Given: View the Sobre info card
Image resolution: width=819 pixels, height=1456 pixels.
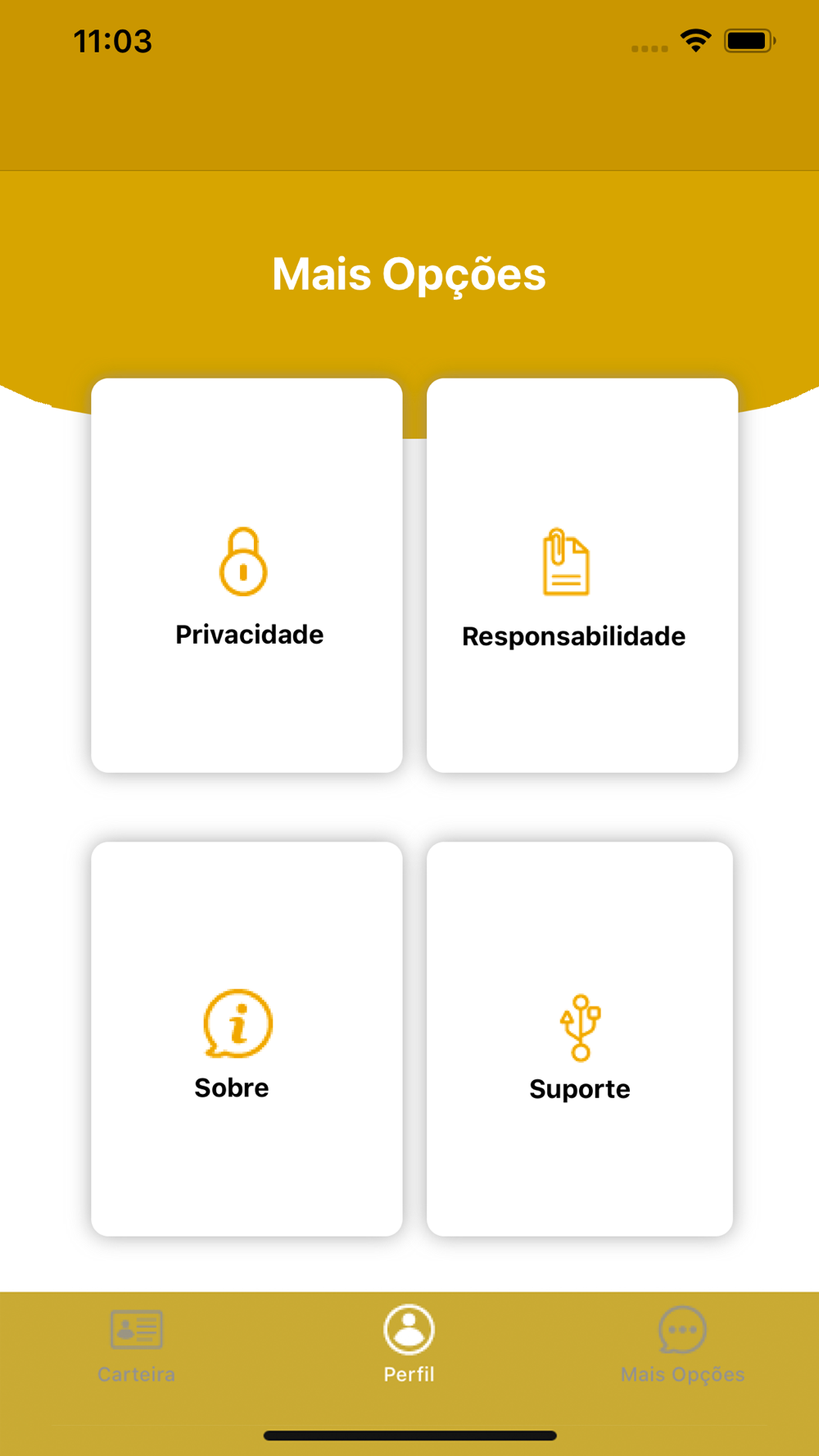Looking at the screenshot, I should click(247, 1038).
